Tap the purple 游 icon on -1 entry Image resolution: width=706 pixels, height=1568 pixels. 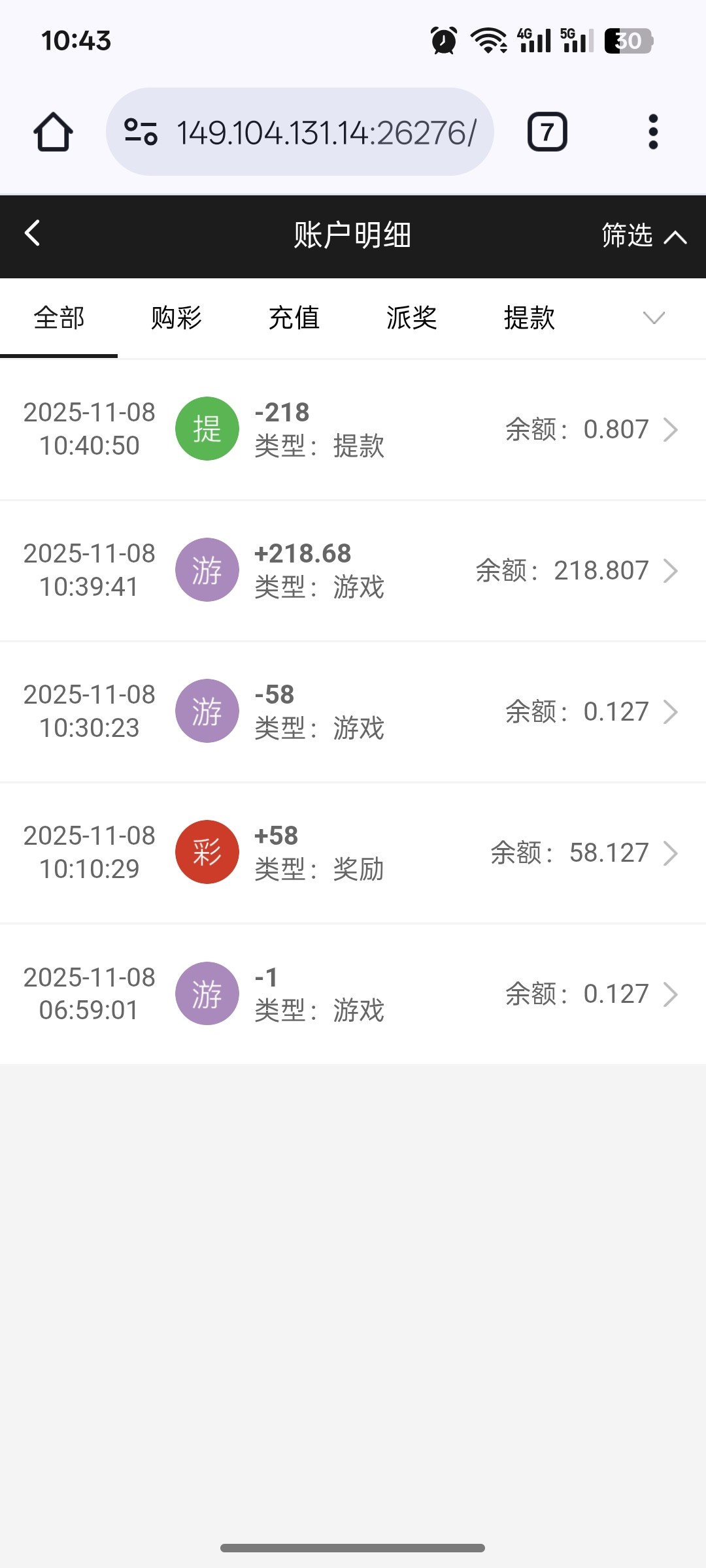pyautogui.click(x=207, y=994)
